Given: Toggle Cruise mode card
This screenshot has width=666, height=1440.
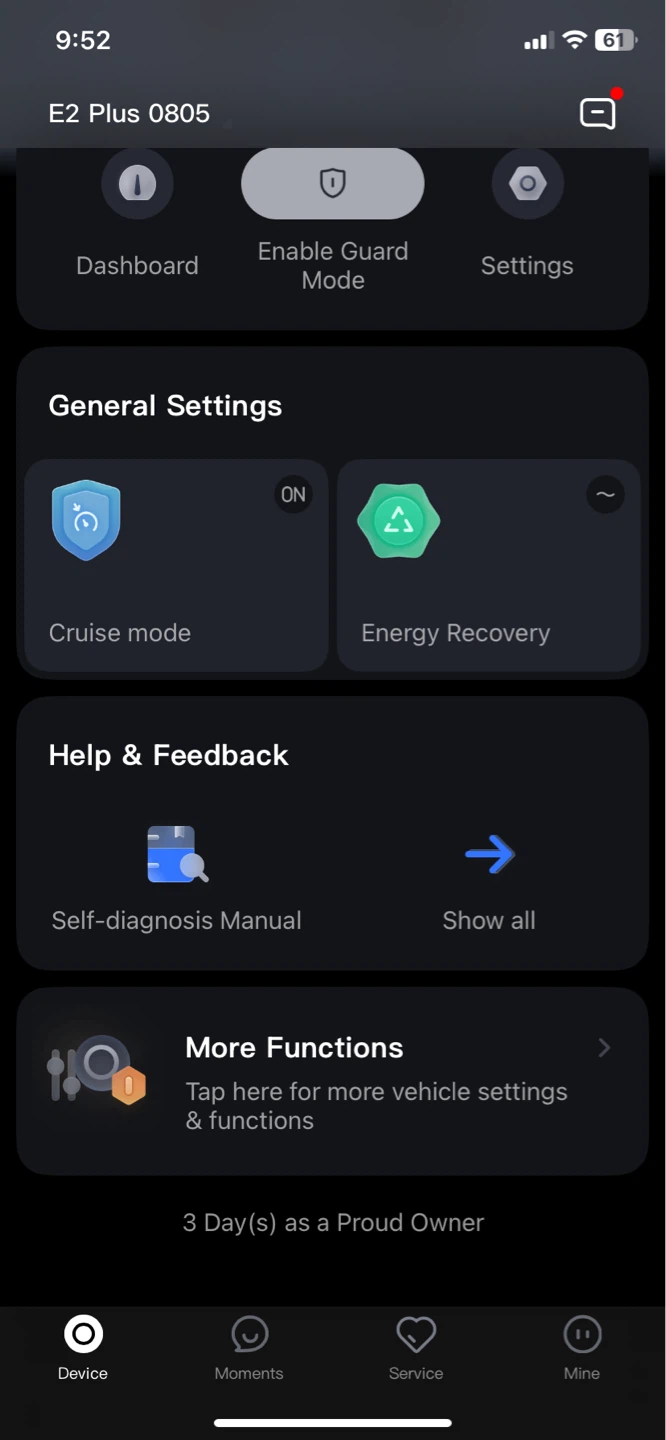Looking at the screenshot, I should tap(177, 565).
